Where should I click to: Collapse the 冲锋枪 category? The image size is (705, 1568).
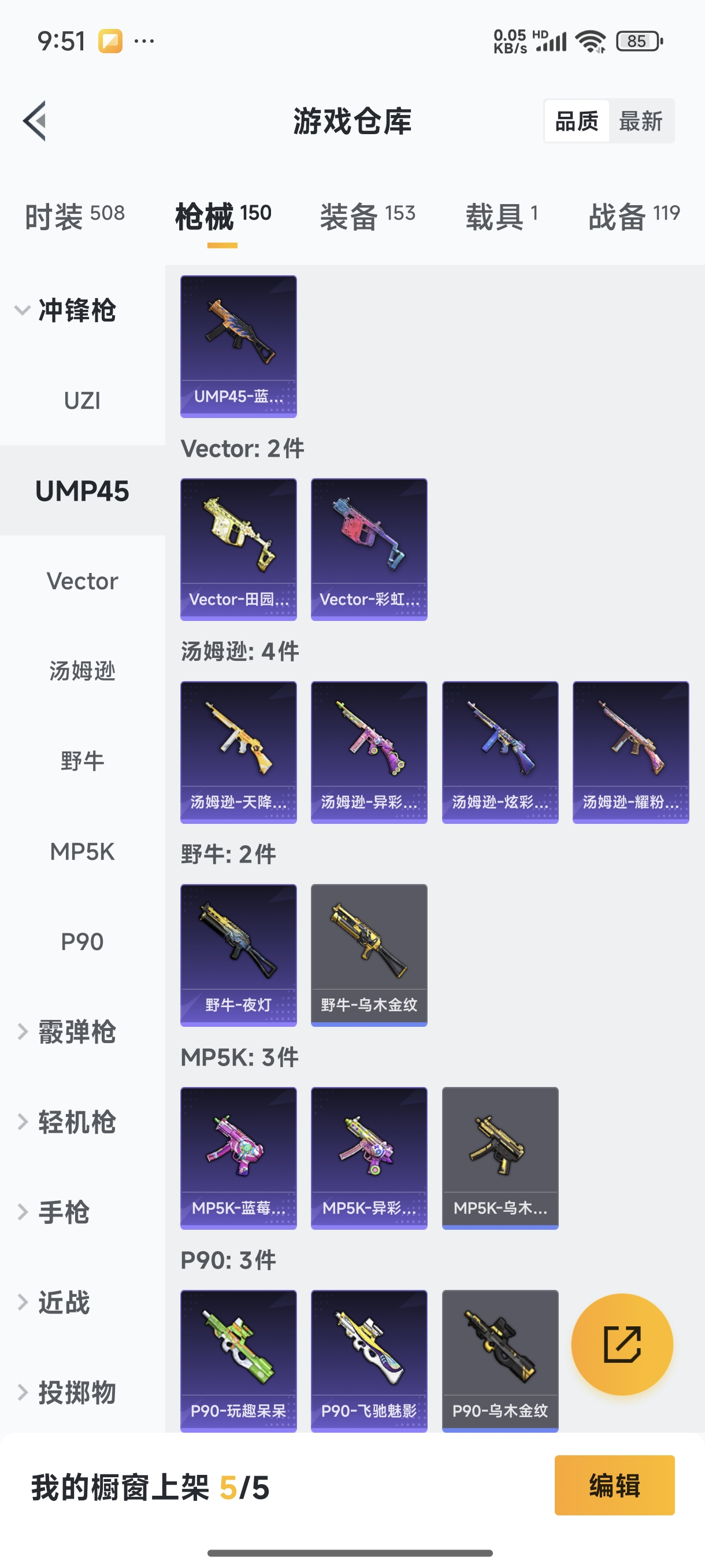[x=66, y=310]
